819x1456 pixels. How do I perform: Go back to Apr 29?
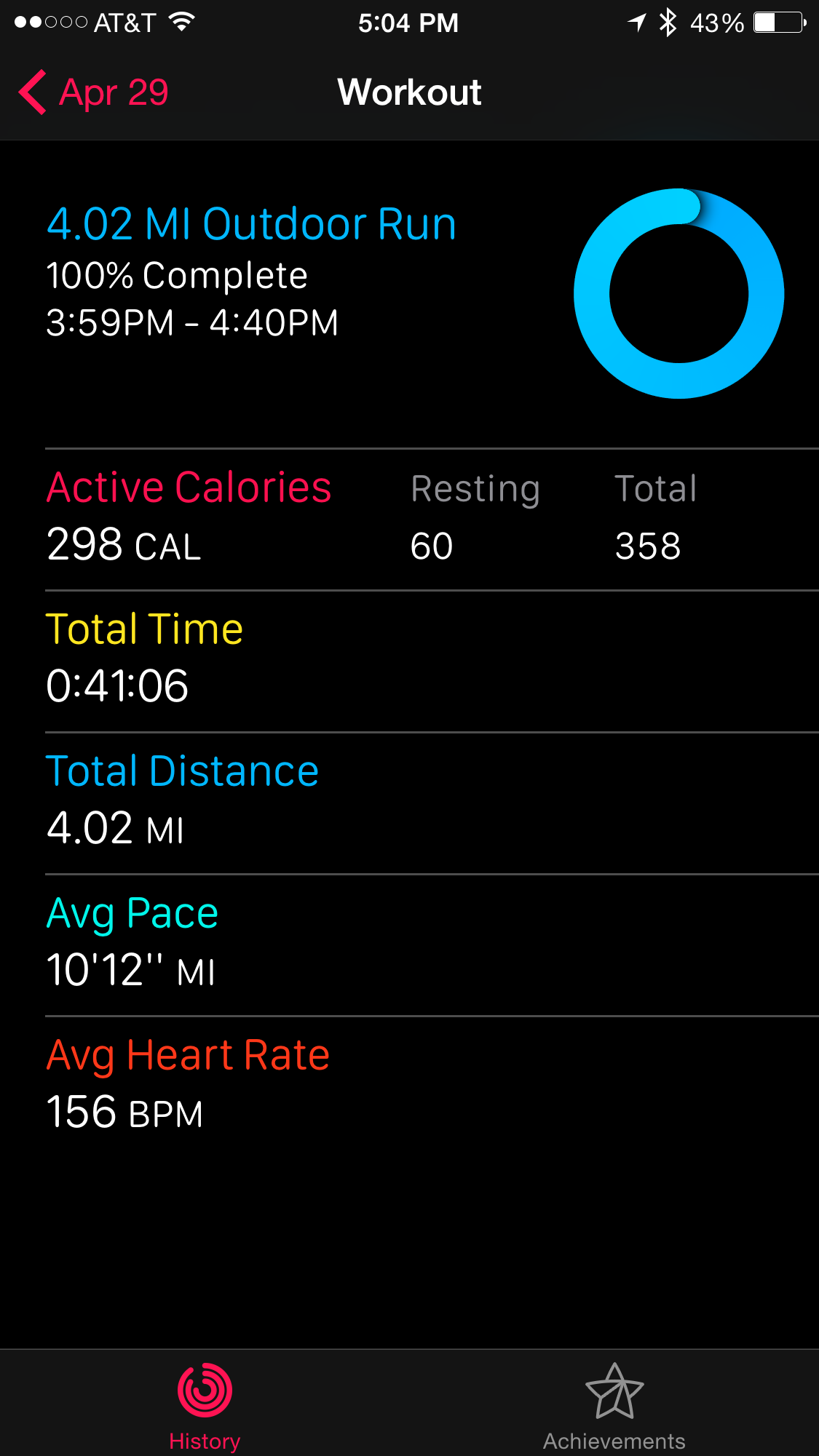tap(94, 92)
